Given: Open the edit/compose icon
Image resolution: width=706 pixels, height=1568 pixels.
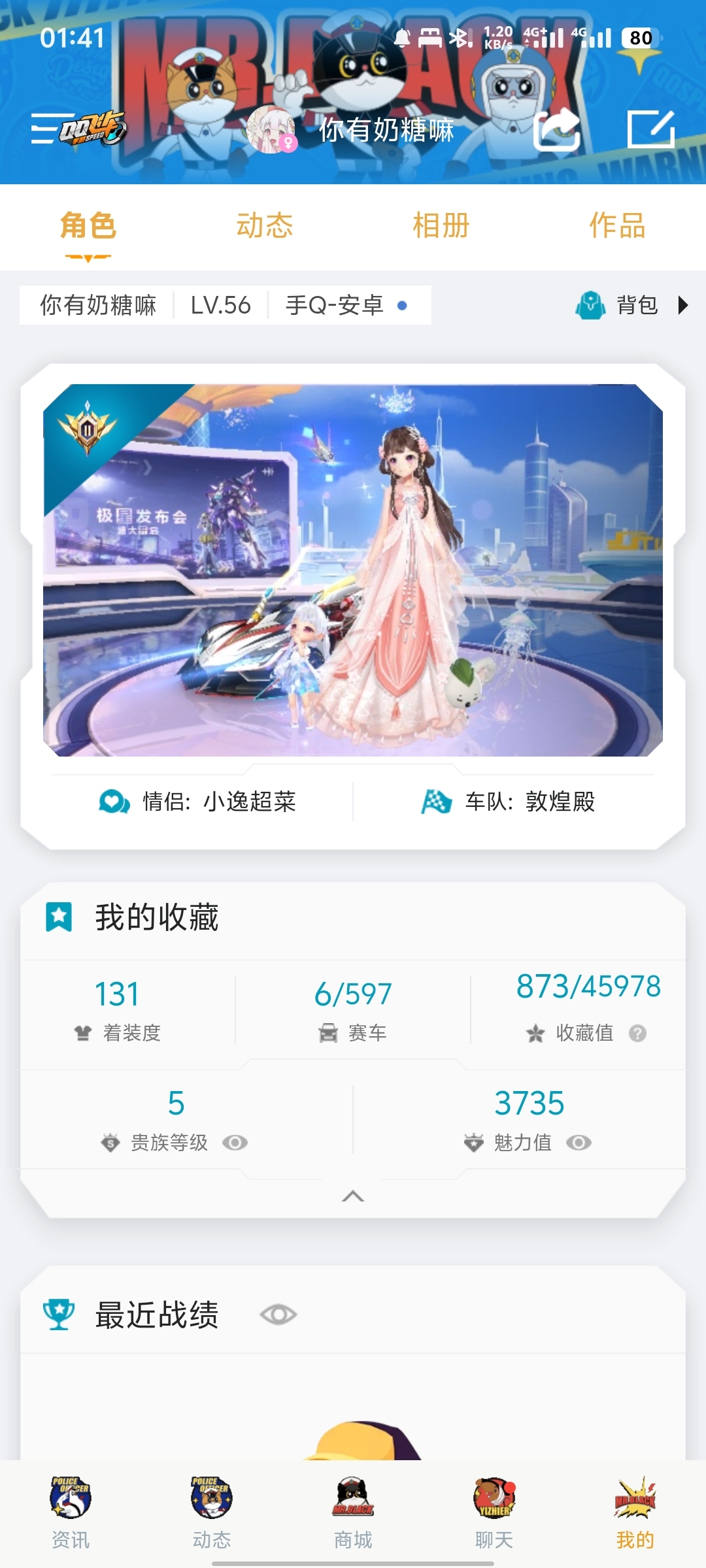Looking at the screenshot, I should click(x=650, y=129).
